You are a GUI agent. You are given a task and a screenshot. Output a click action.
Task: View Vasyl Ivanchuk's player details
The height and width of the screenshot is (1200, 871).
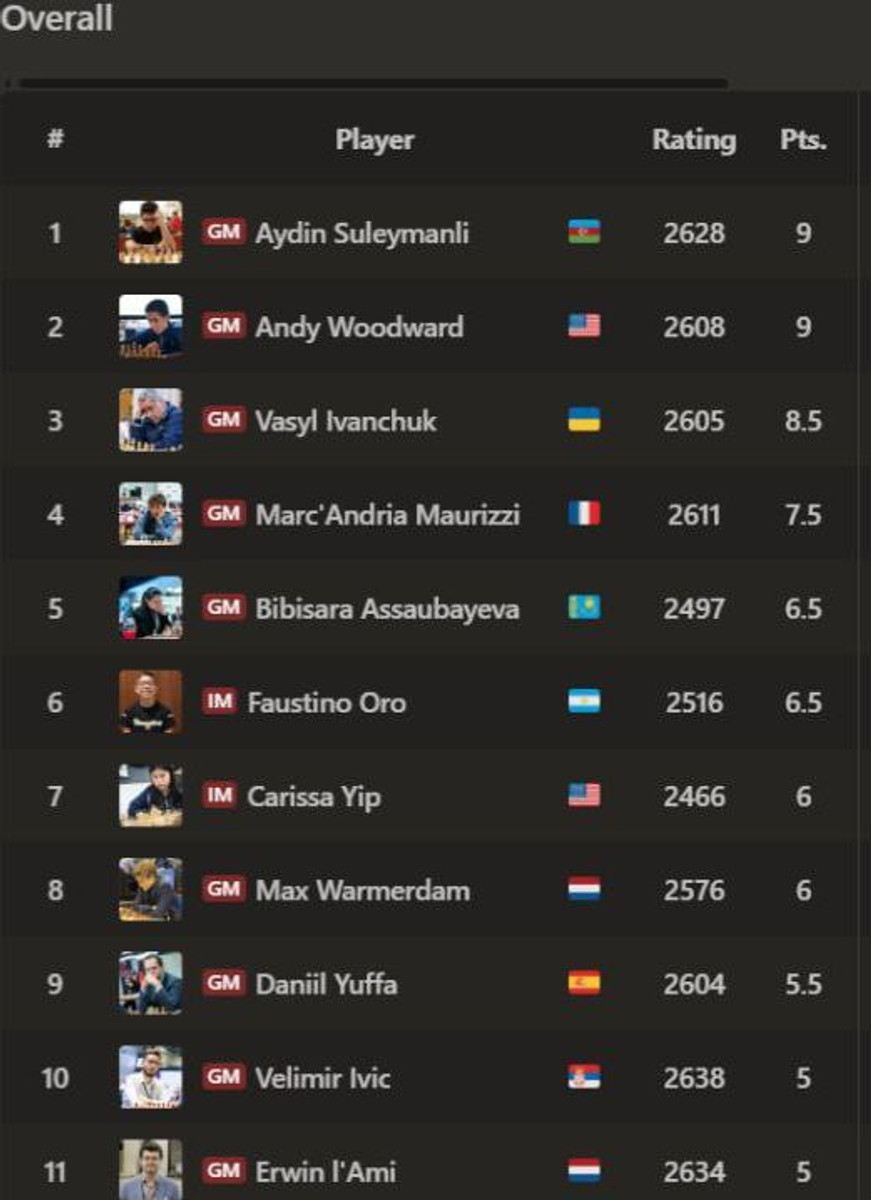tap(346, 421)
